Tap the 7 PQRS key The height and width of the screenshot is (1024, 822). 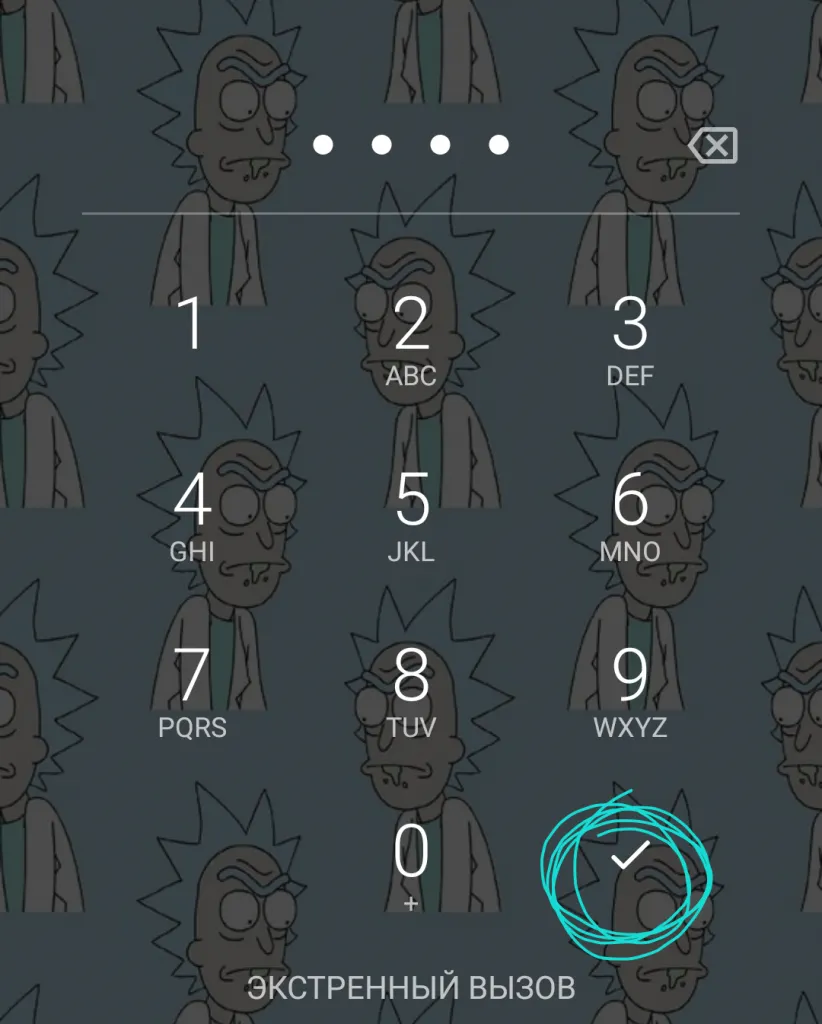pyautogui.click(x=192, y=690)
